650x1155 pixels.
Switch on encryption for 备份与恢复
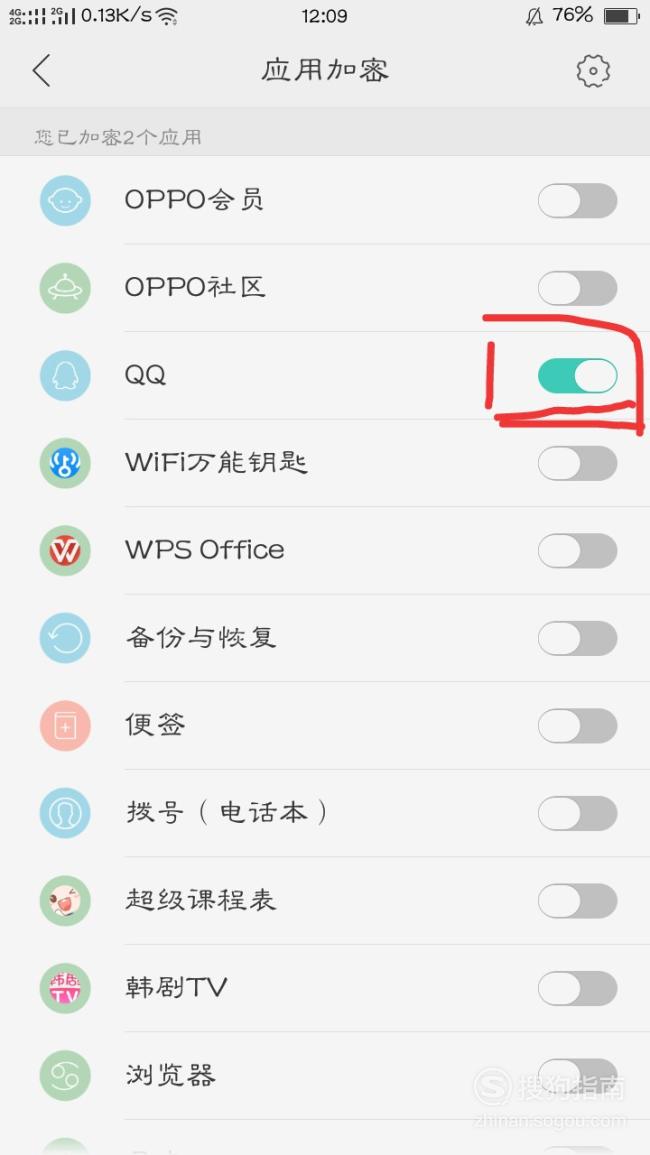click(x=577, y=639)
